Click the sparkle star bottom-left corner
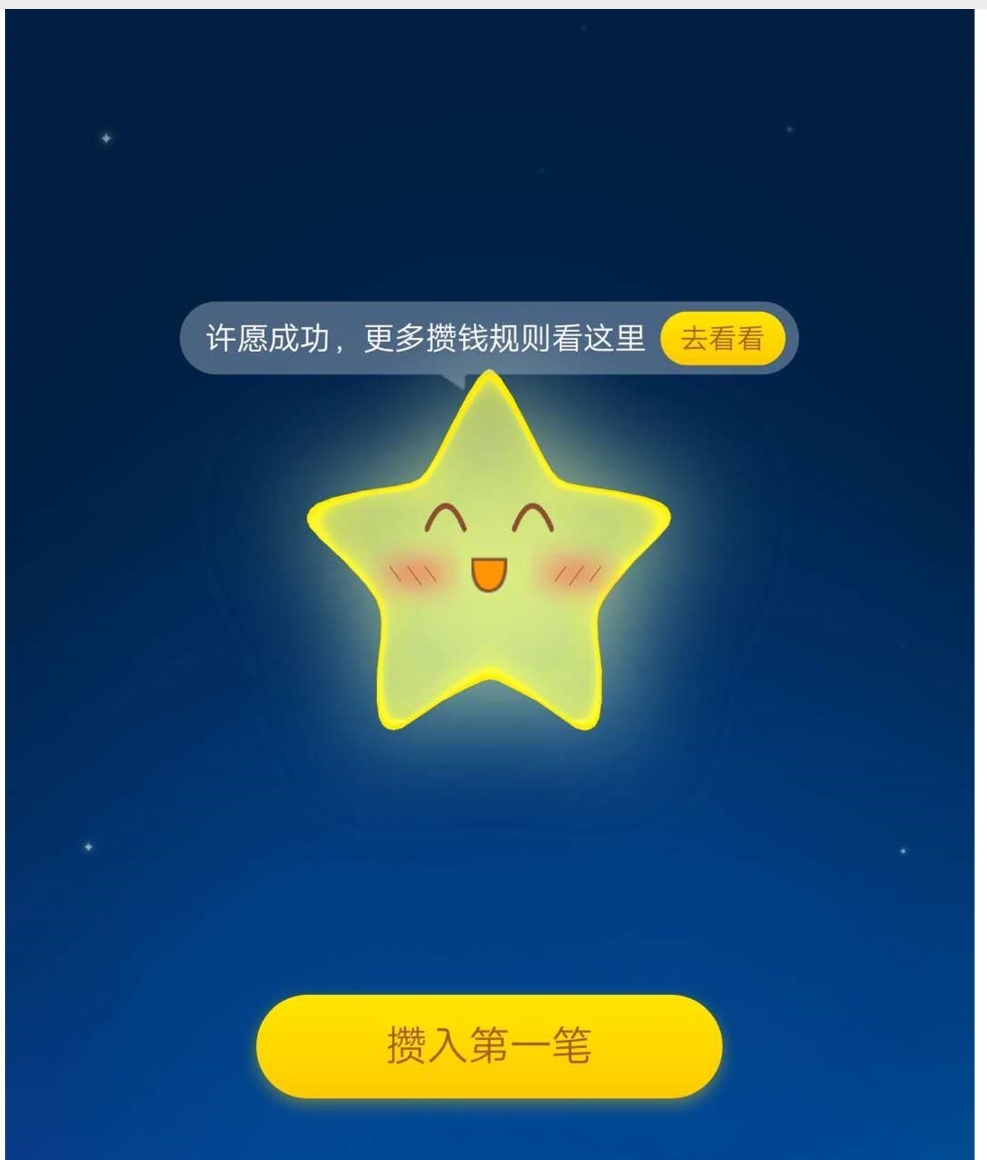 (x=87, y=848)
